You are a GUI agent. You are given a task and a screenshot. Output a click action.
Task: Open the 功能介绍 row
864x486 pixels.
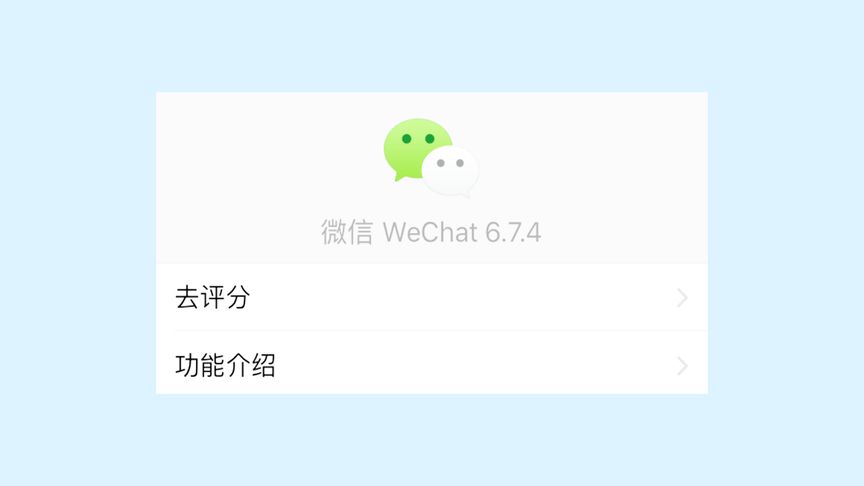(431, 365)
